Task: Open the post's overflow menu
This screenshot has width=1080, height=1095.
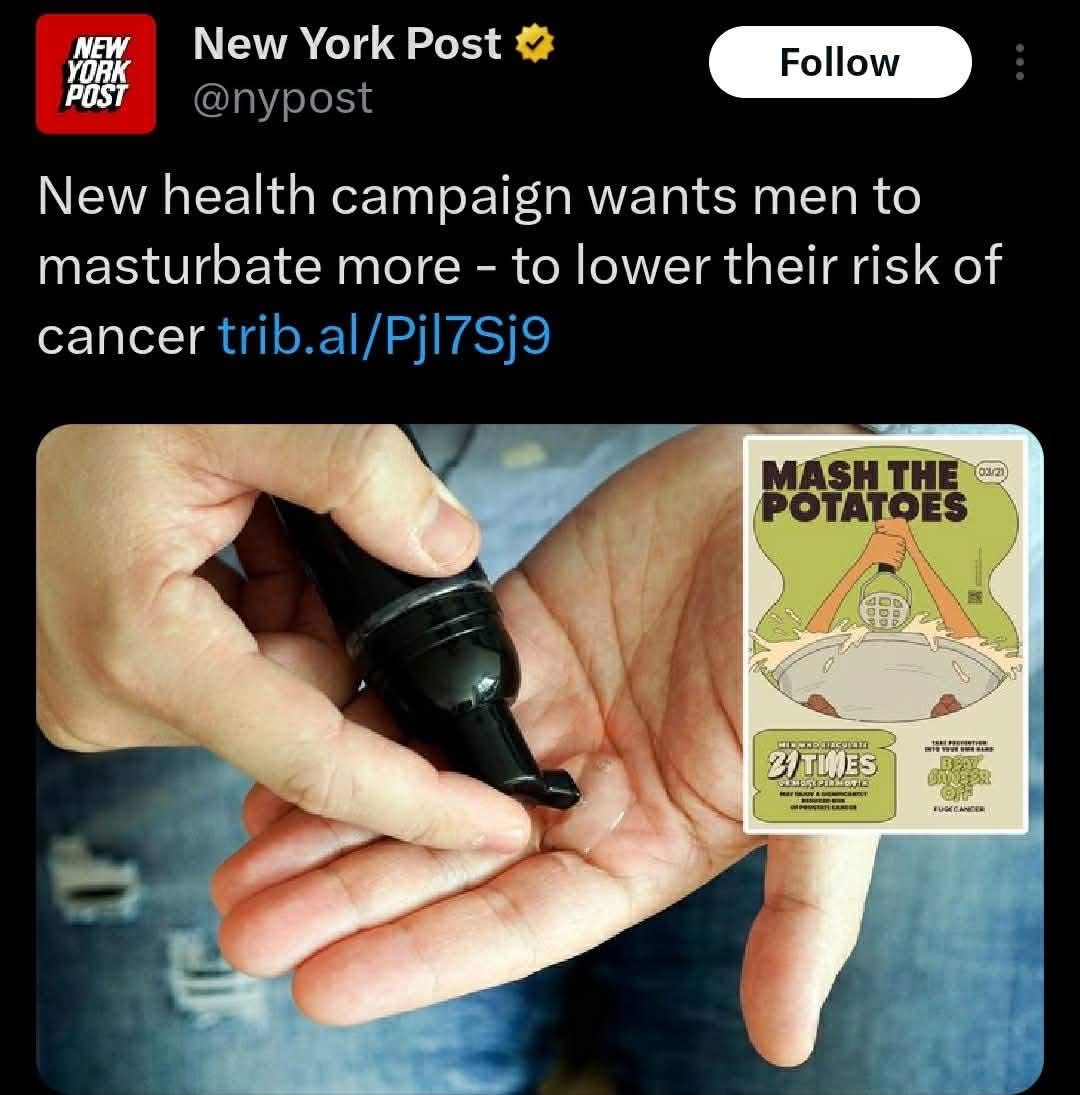Action: point(1019,63)
